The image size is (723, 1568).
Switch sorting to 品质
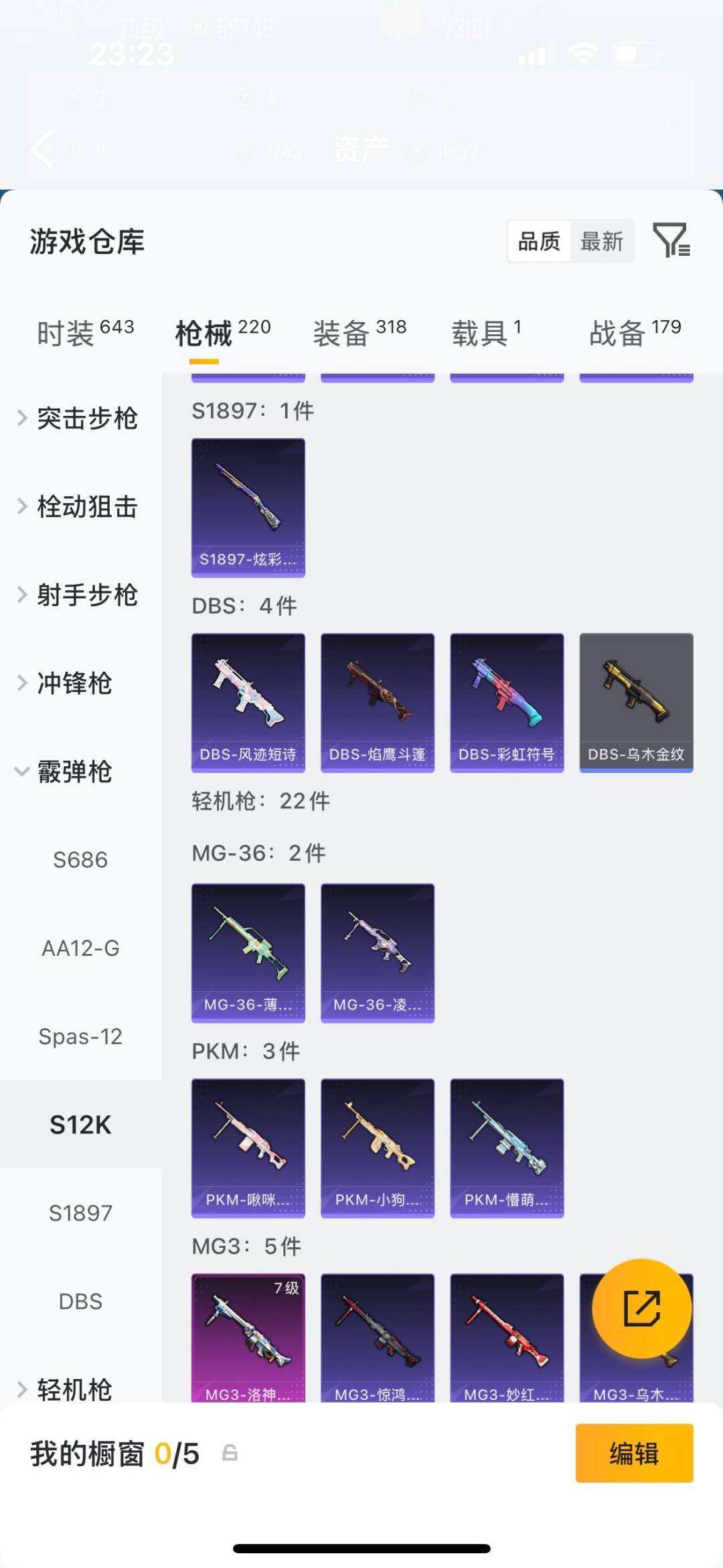[x=540, y=242]
